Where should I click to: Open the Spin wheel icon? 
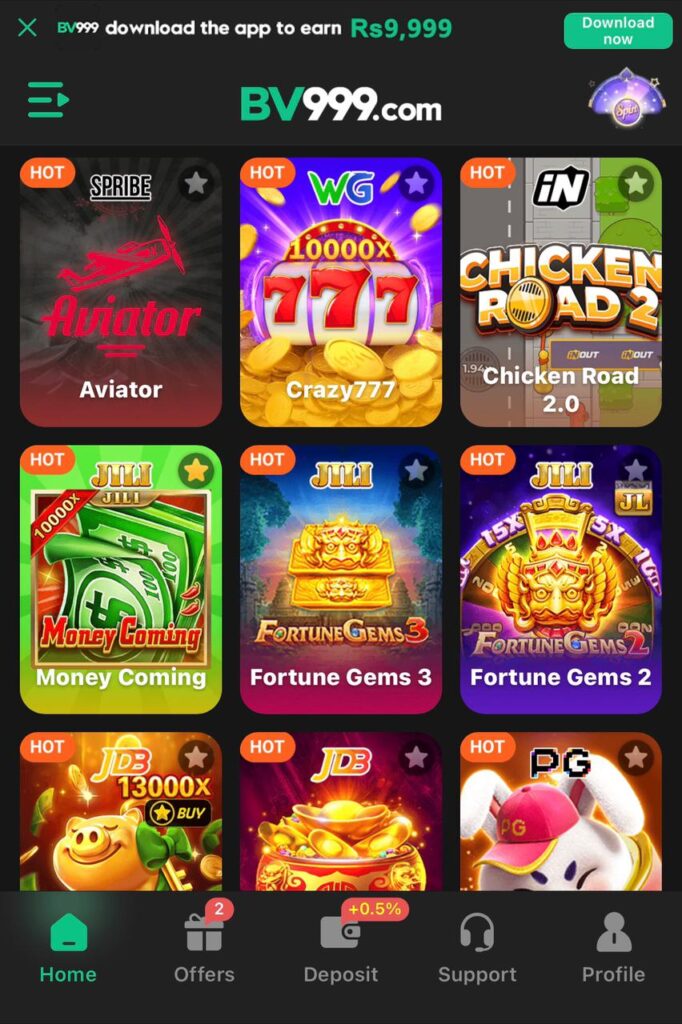627,101
